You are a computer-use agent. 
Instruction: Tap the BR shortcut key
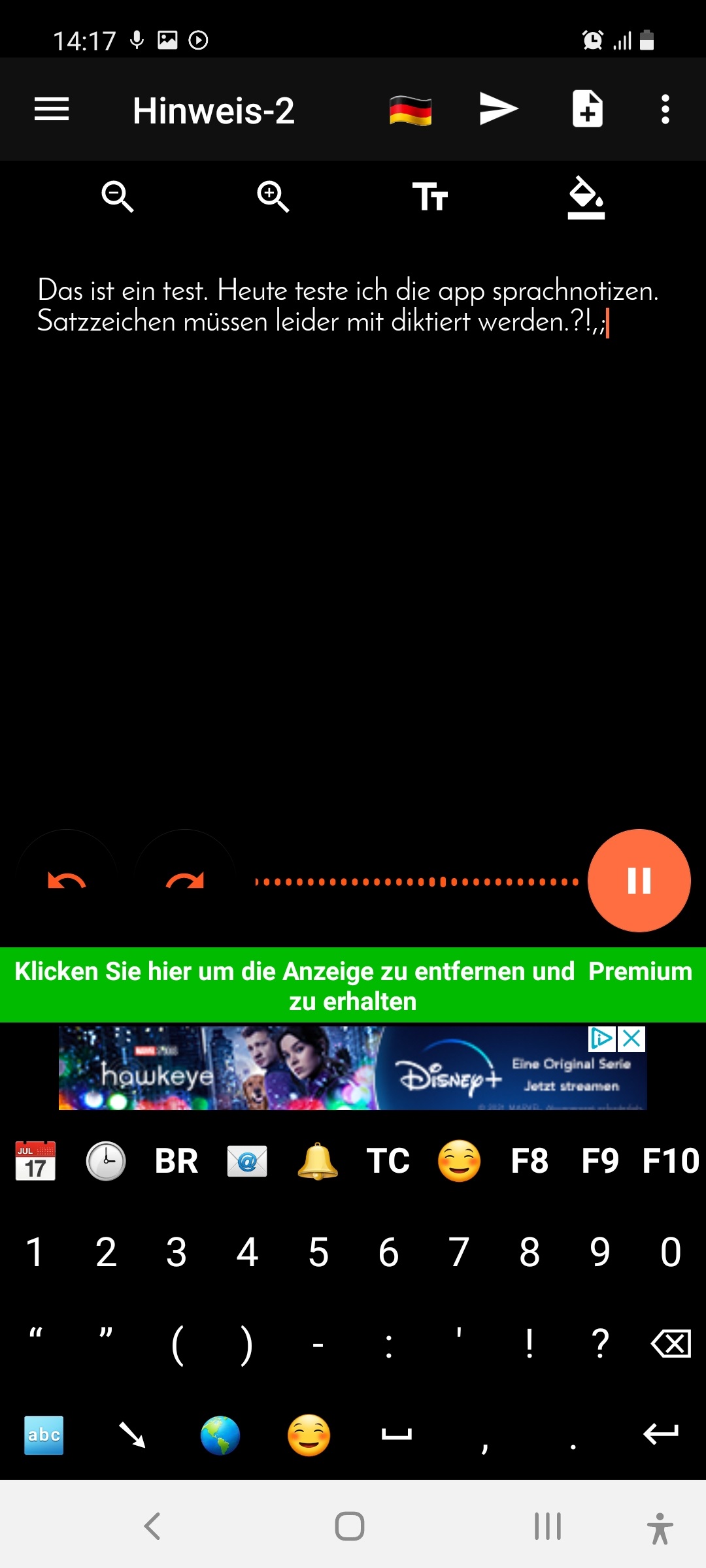pyautogui.click(x=176, y=1161)
